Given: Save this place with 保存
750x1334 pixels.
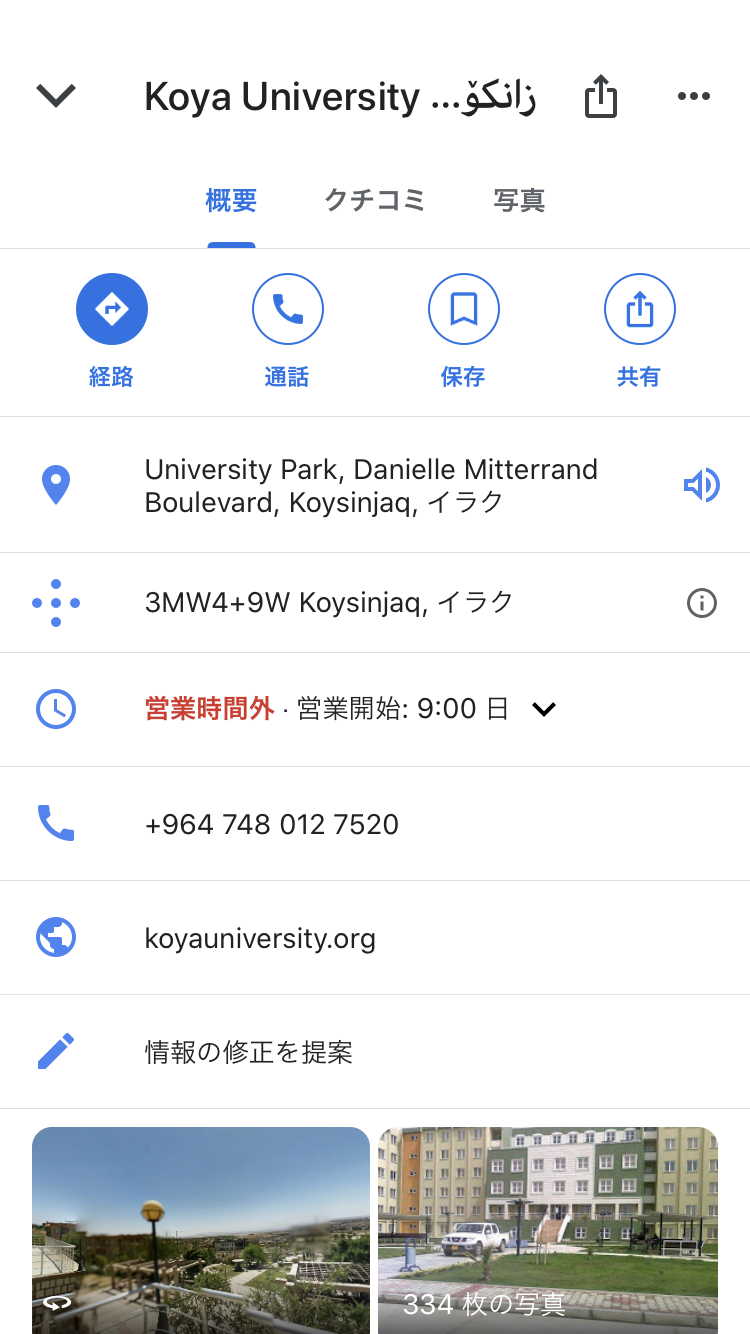Looking at the screenshot, I should coord(463,310).
